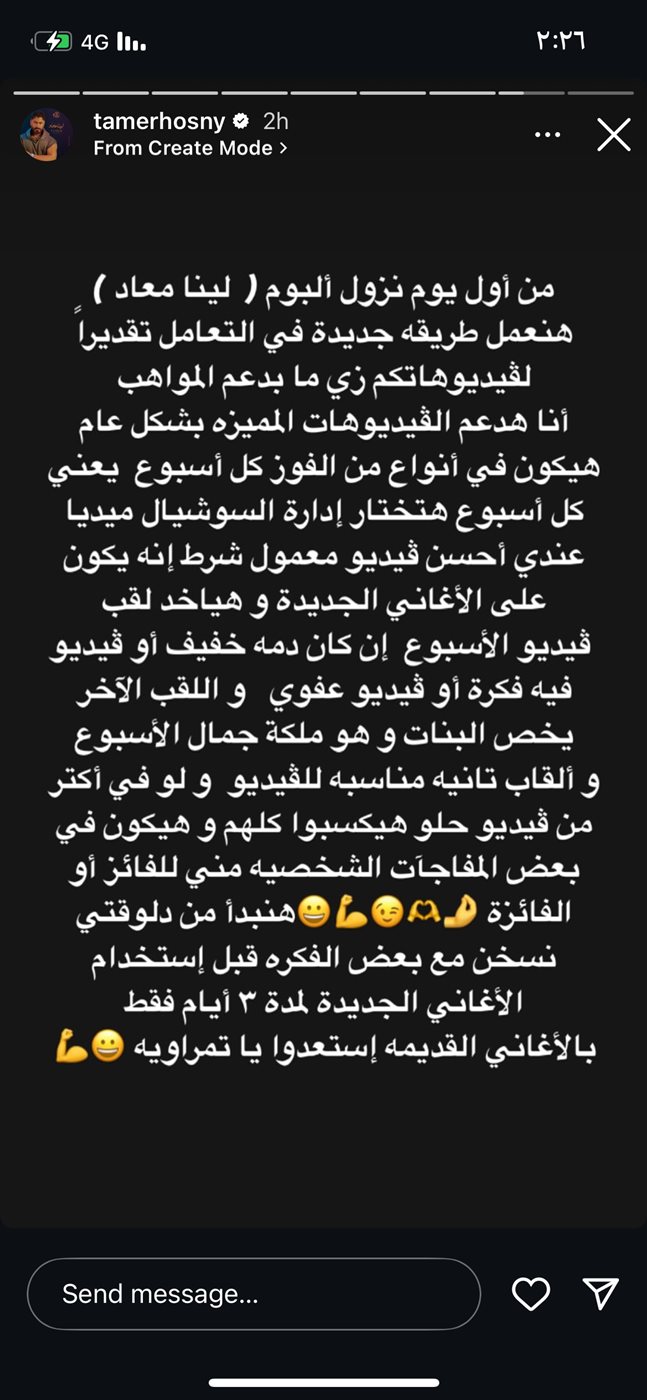Open tamerhosny's profile picture
This screenshot has height=1400, width=647.
47,134
